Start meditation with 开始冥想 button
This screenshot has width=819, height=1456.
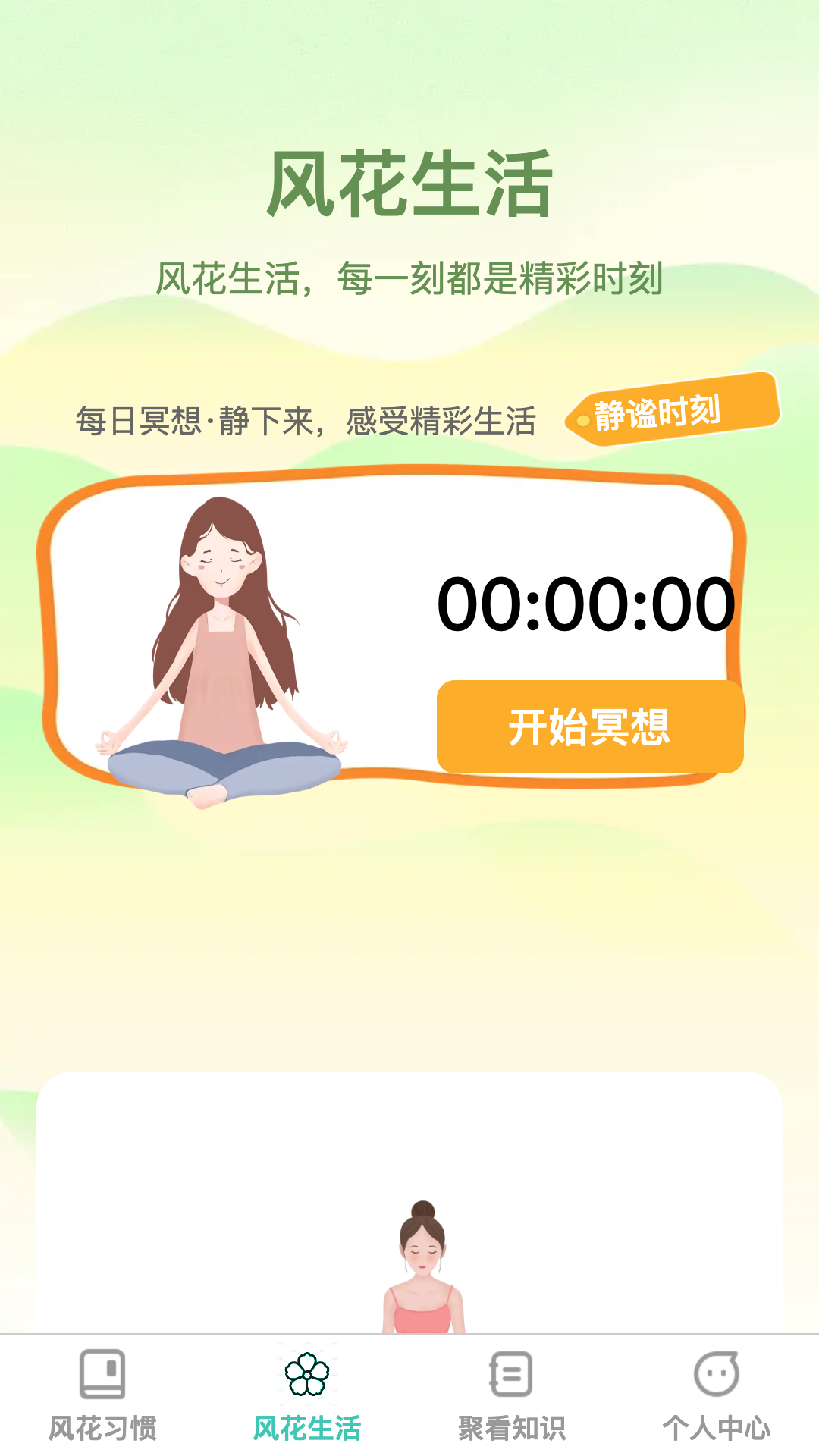tap(590, 726)
